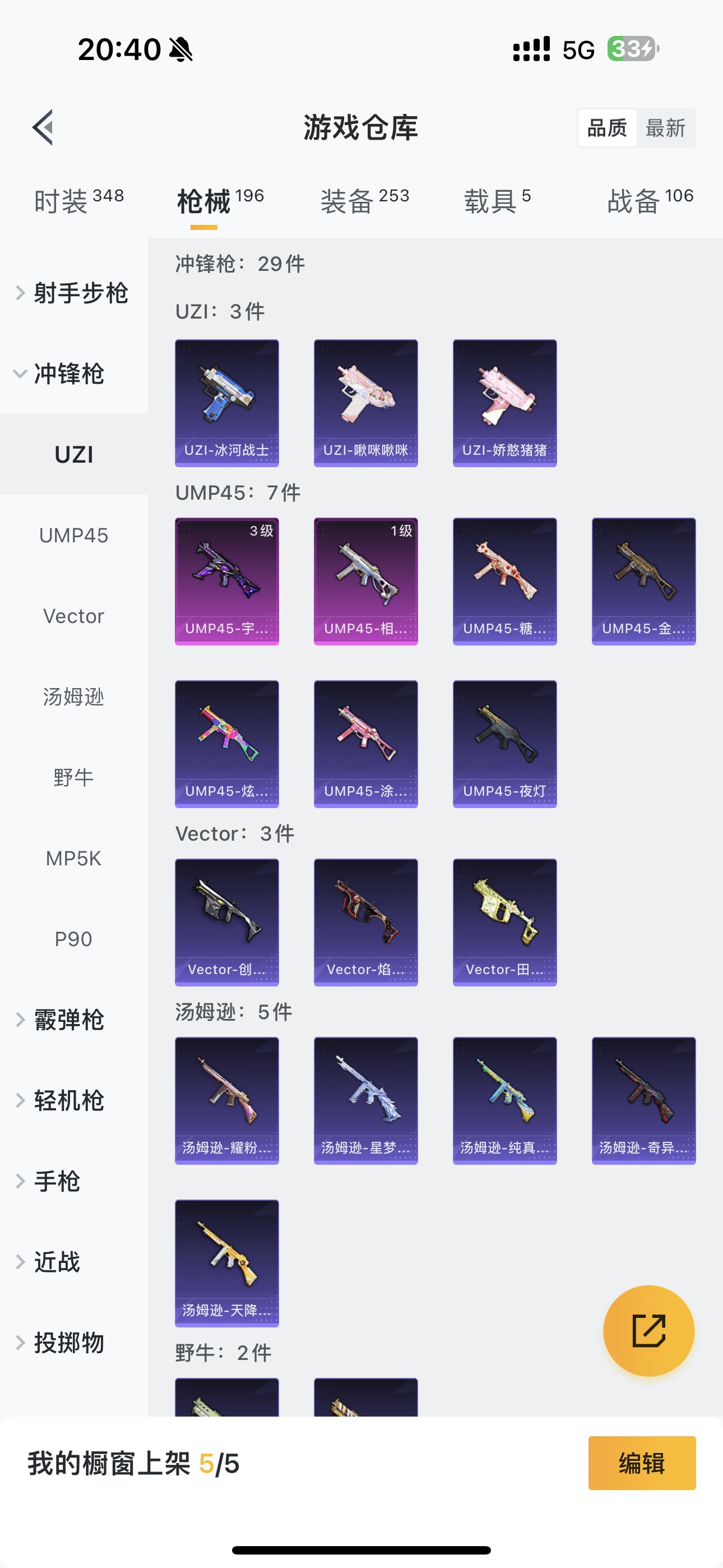723x1568 pixels.
Task: Open the 汤姆逊-星梦 skin tile
Action: pos(366,1100)
